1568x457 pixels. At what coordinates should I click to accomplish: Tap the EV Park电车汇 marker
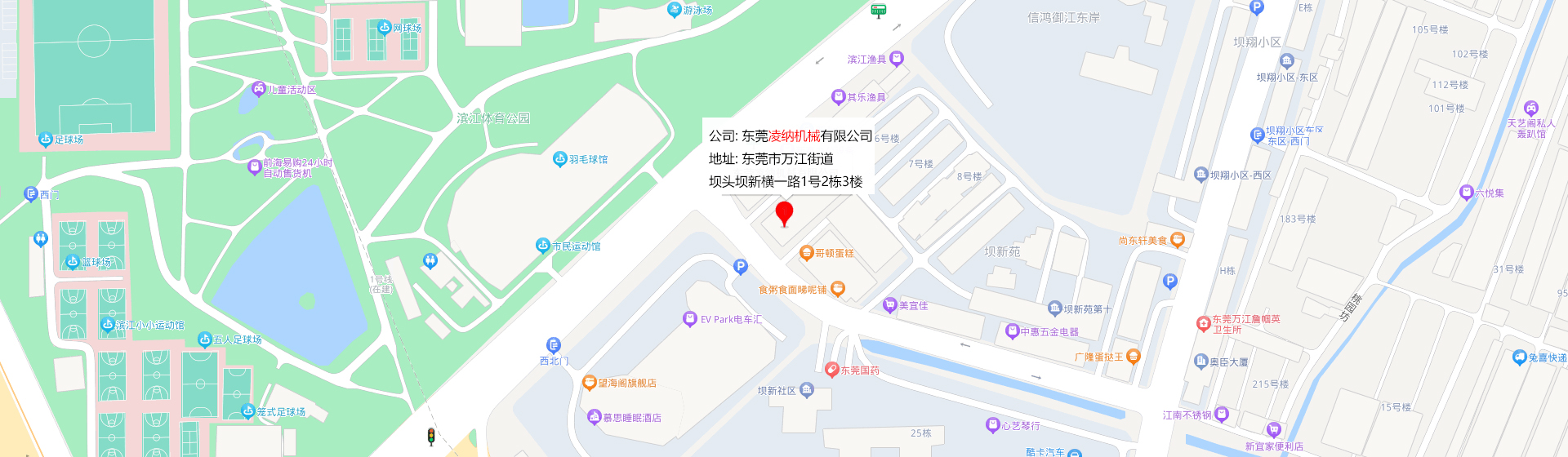point(690,319)
